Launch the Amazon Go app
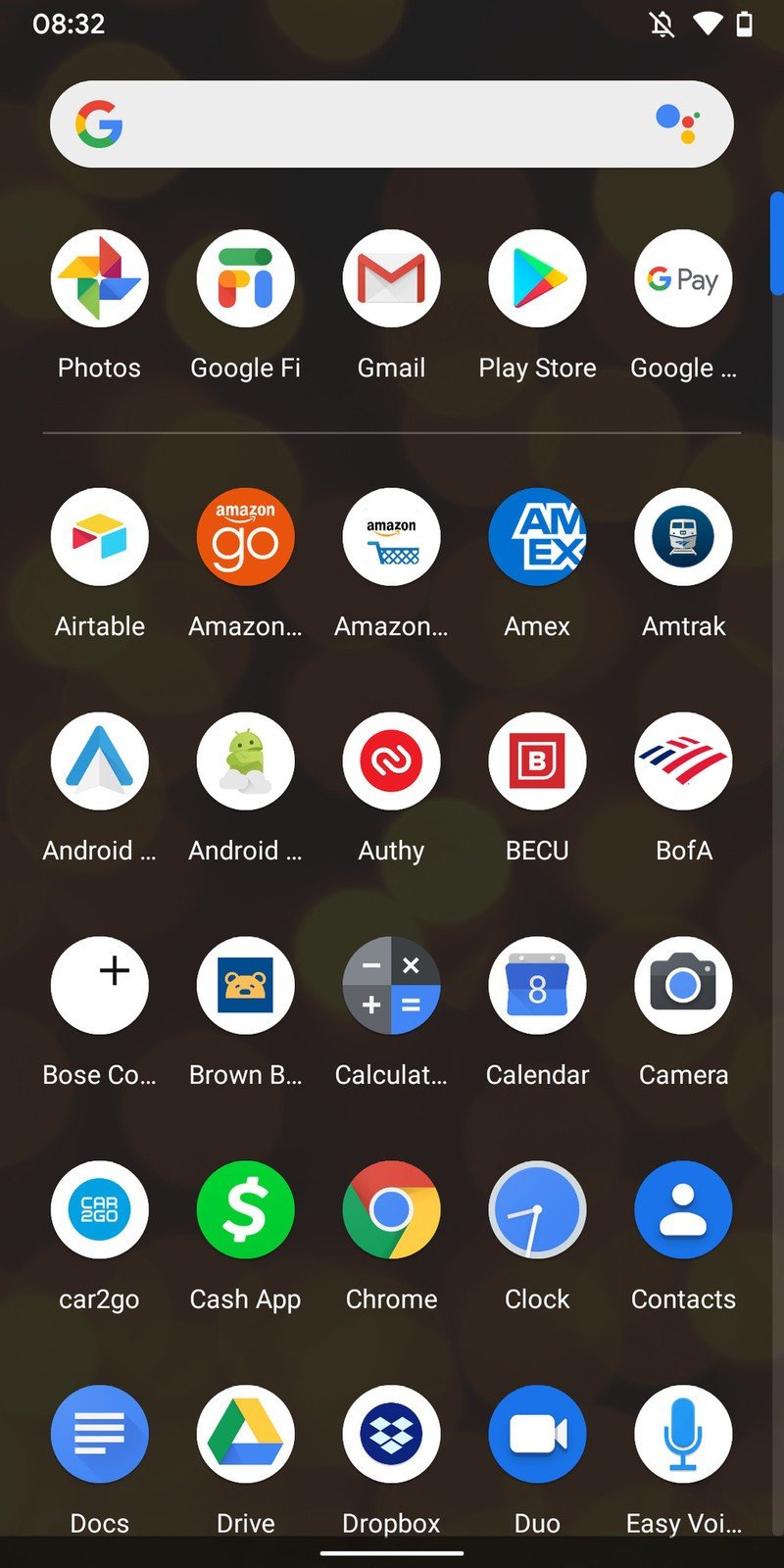 click(x=245, y=537)
